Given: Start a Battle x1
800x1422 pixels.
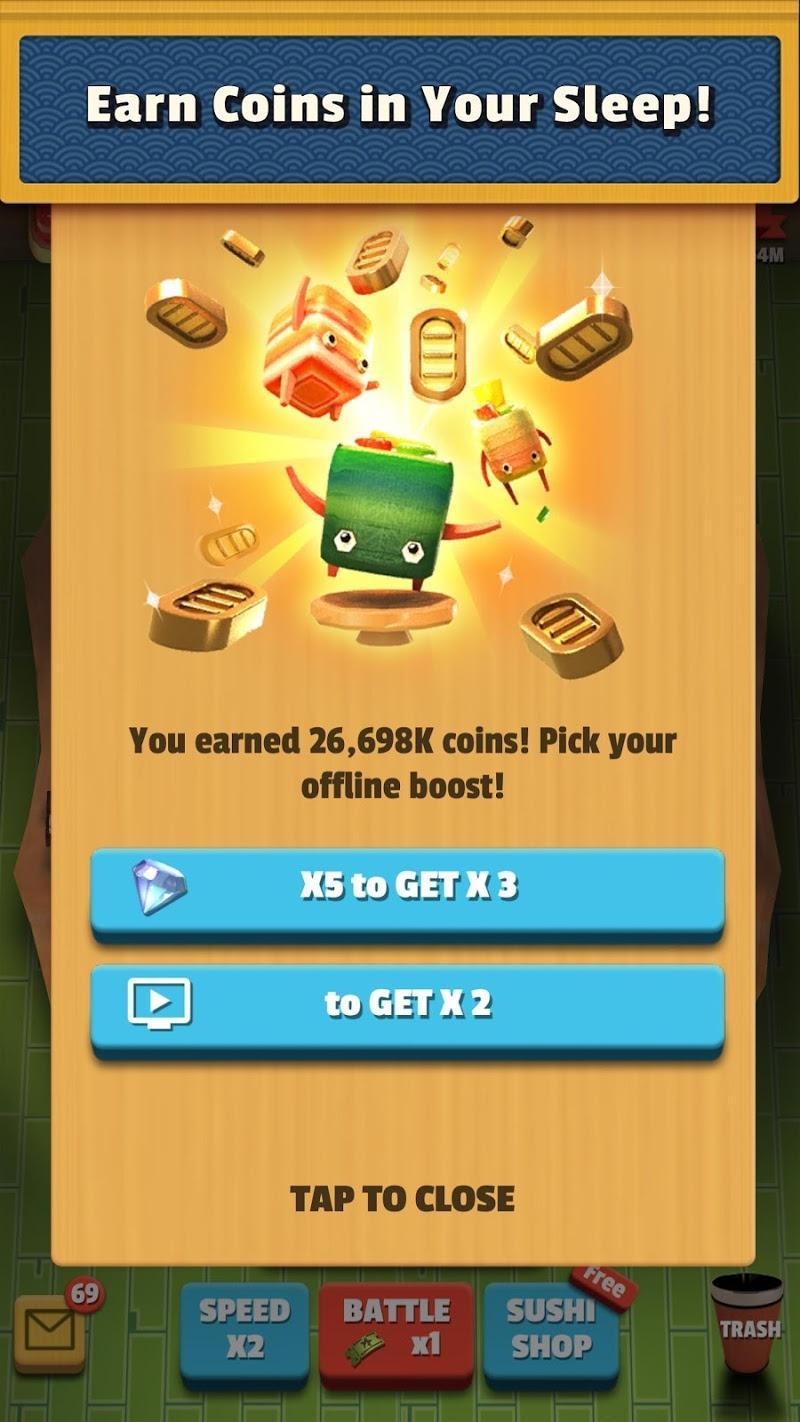Looking at the screenshot, I should click(x=396, y=1329).
